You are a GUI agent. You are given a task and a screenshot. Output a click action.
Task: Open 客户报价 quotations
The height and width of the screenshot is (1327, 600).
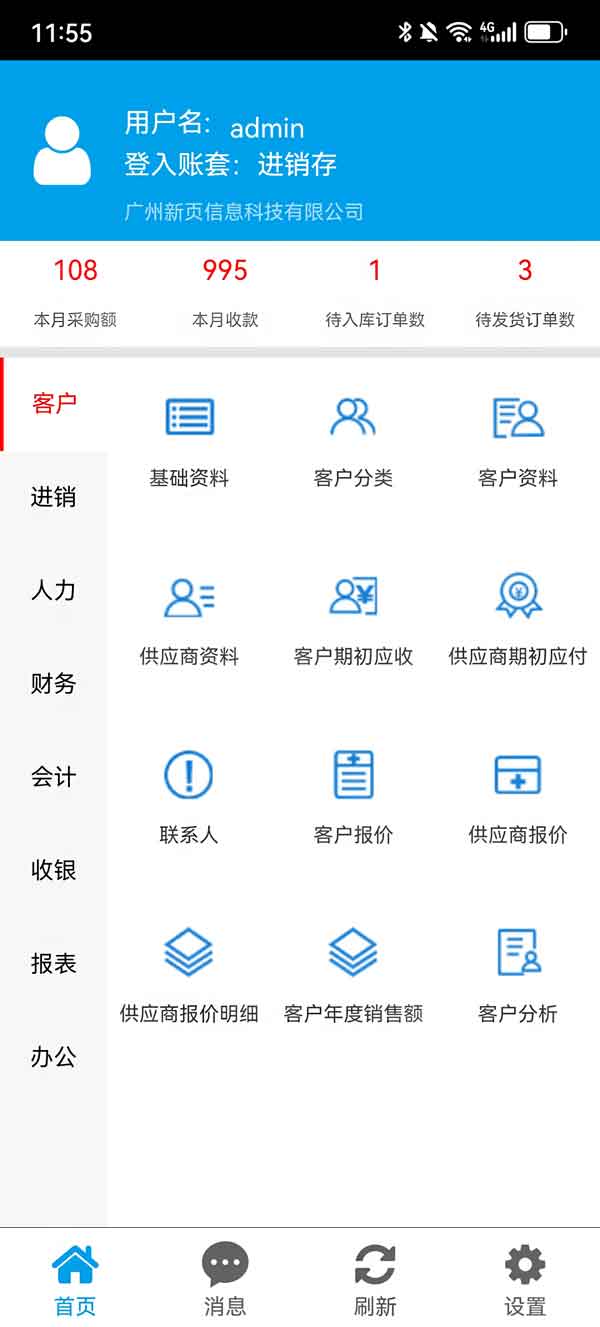coord(353,795)
